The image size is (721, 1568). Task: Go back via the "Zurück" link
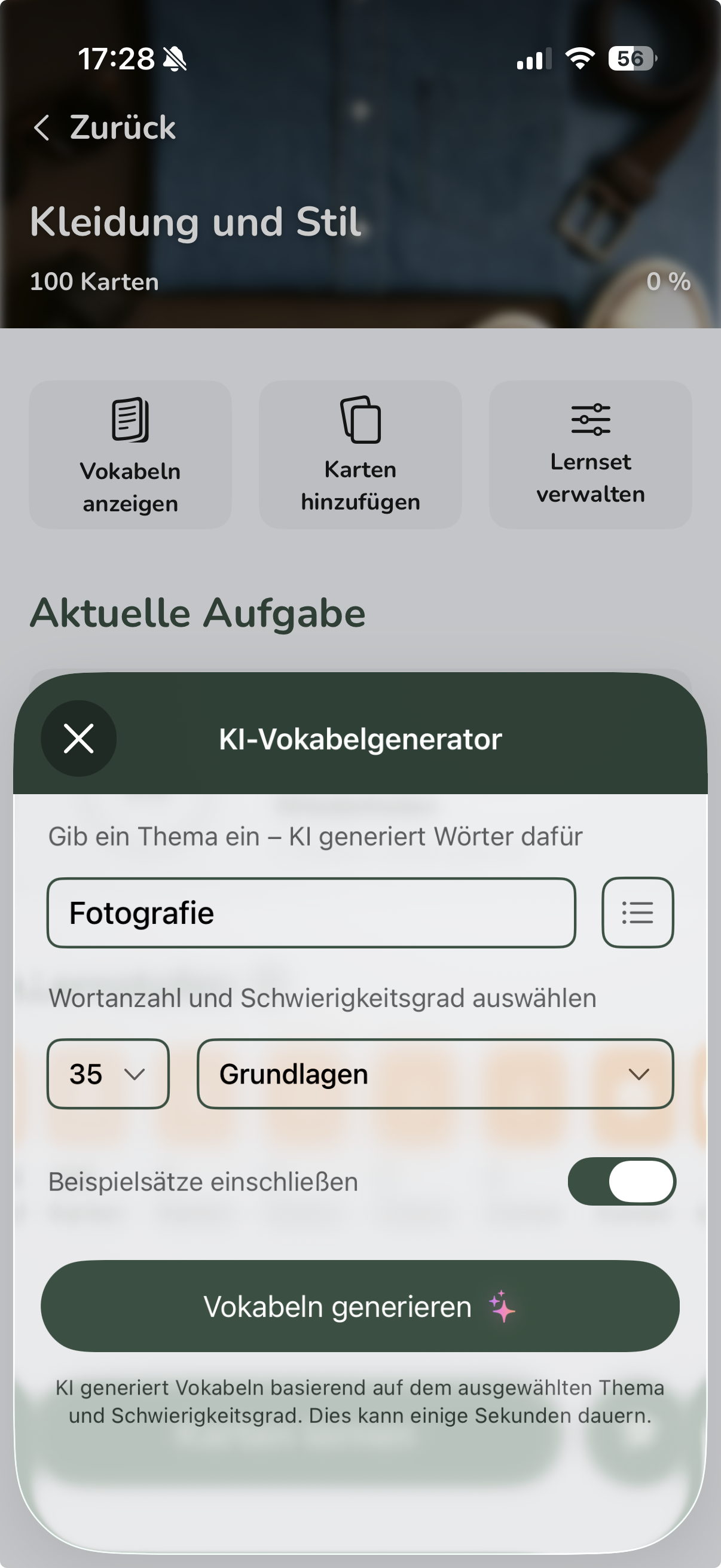pos(122,128)
